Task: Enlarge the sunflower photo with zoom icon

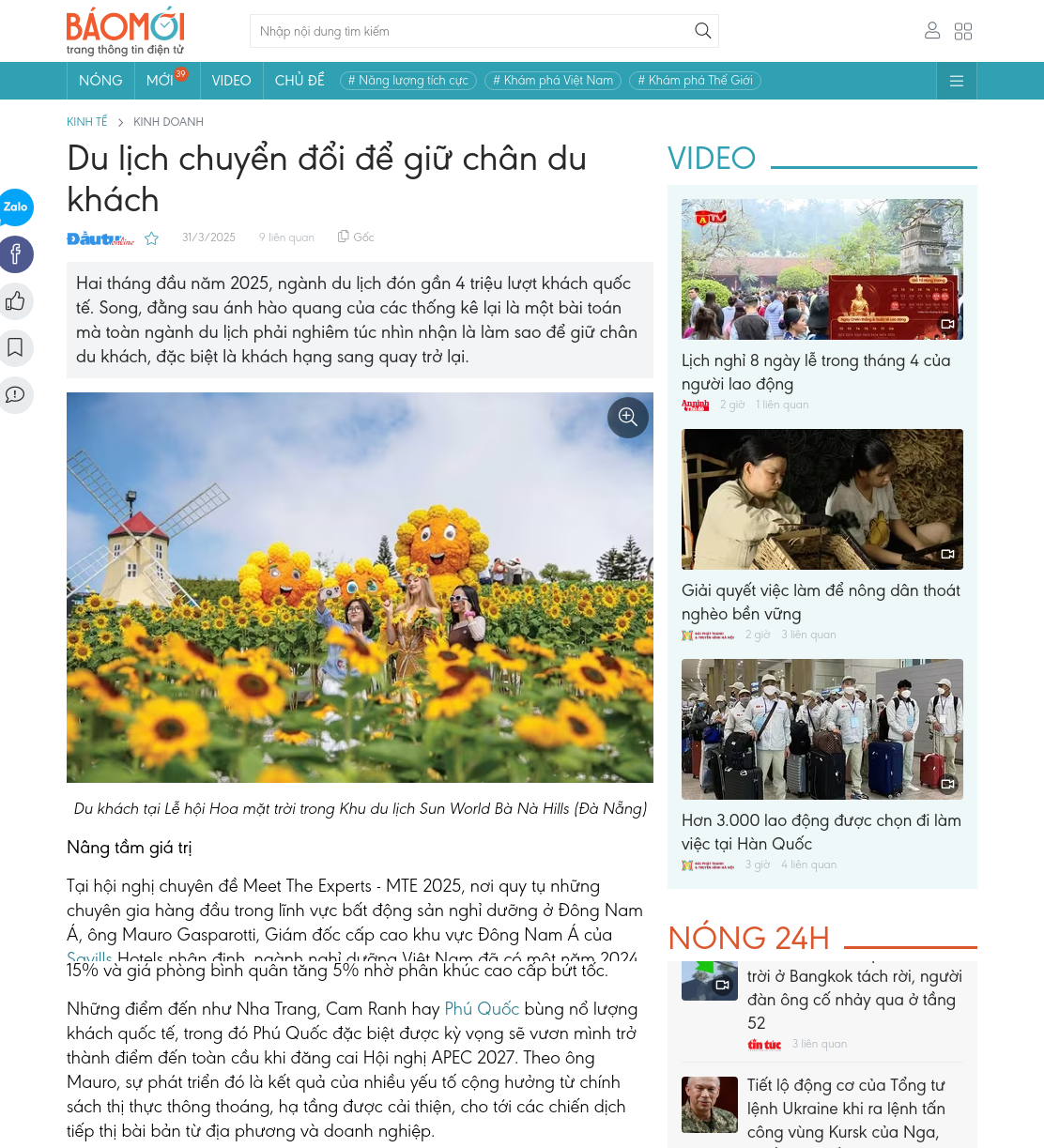Action: [628, 417]
